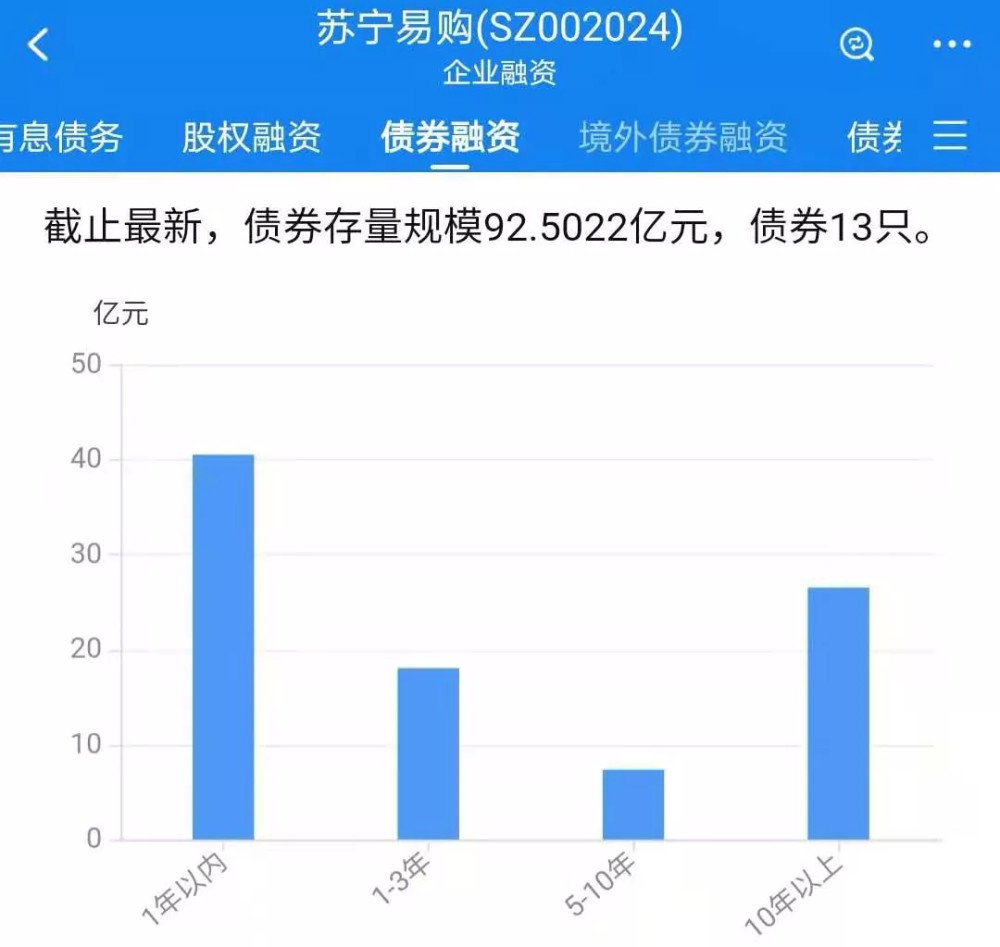Tap the search-switch stock icon
This screenshot has height=947, width=1000.
point(857,45)
